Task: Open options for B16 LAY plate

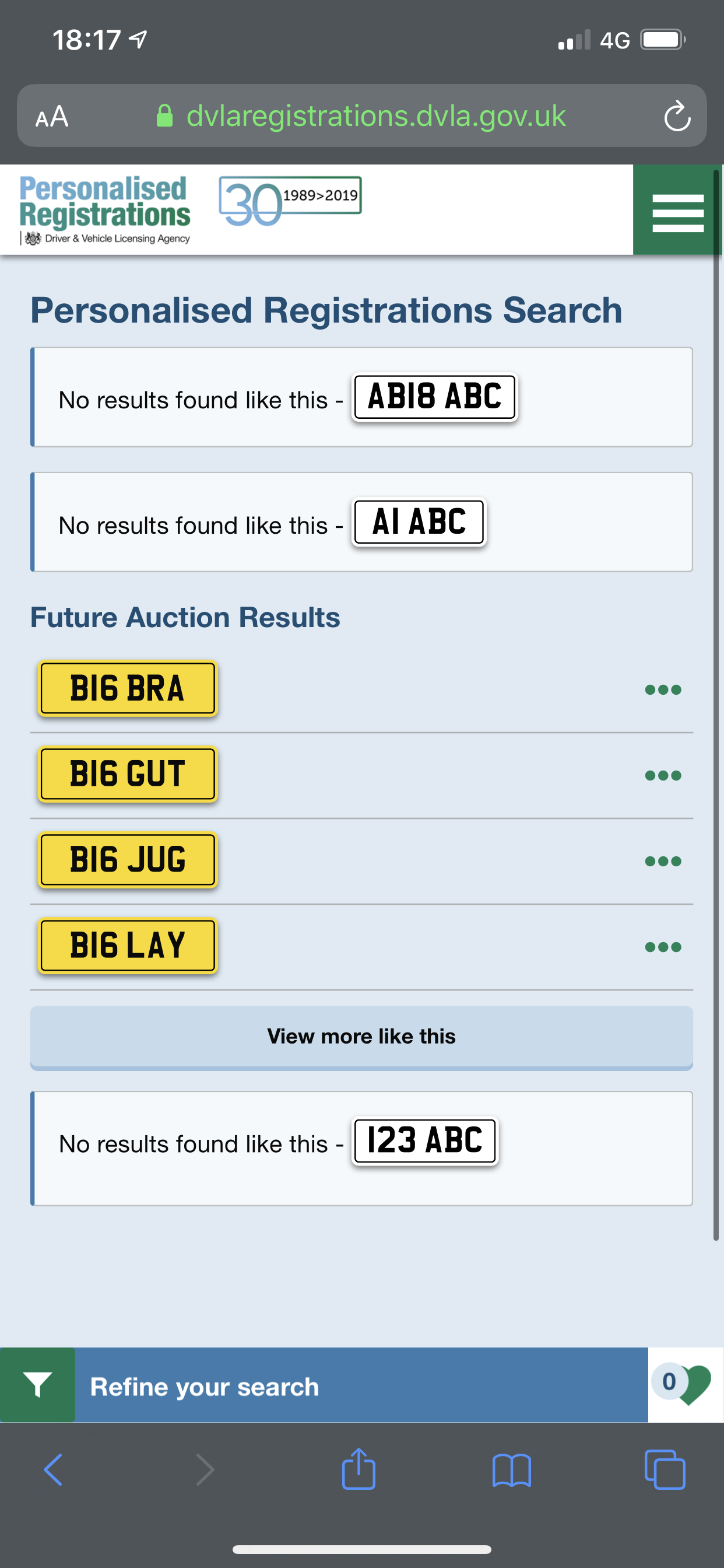Action: point(663,947)
